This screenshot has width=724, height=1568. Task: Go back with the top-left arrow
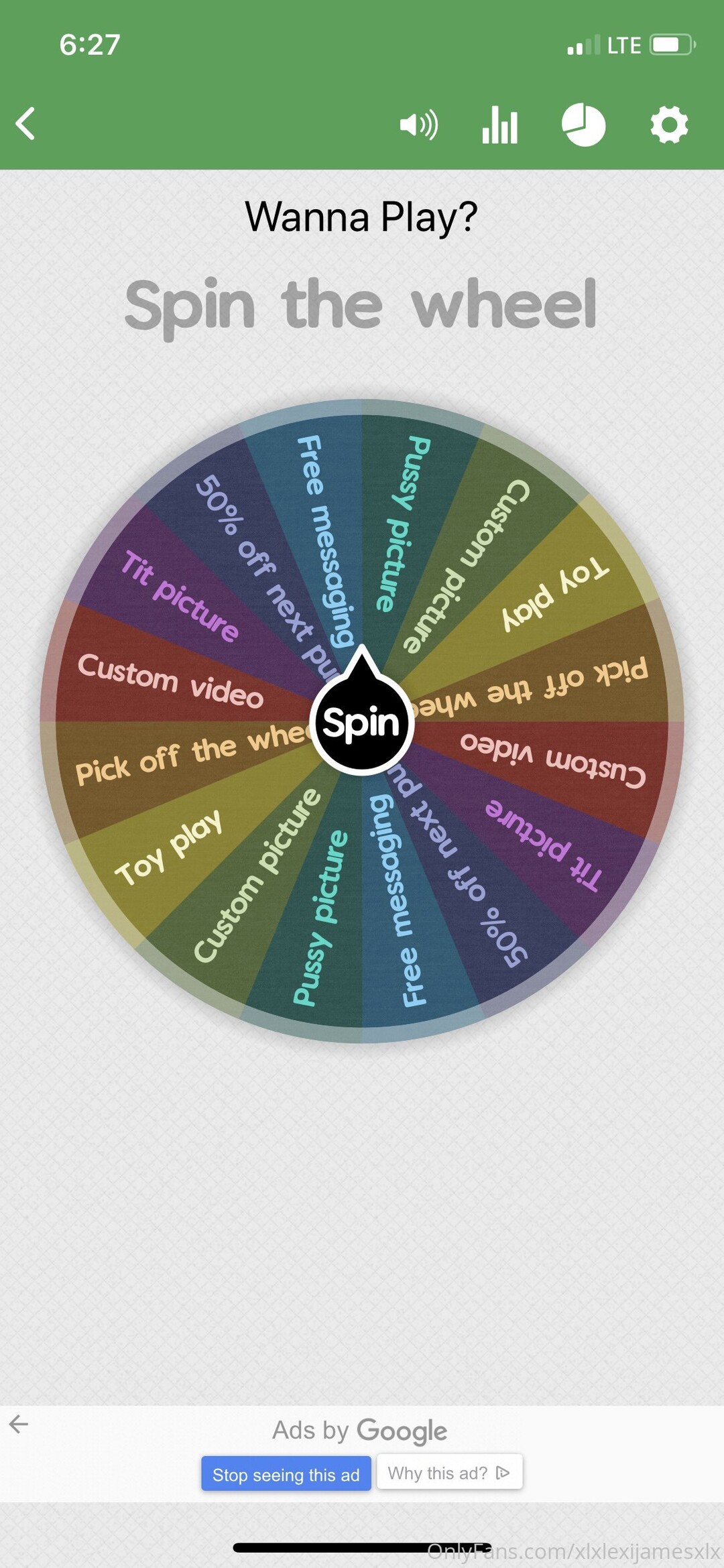point(25,124)
